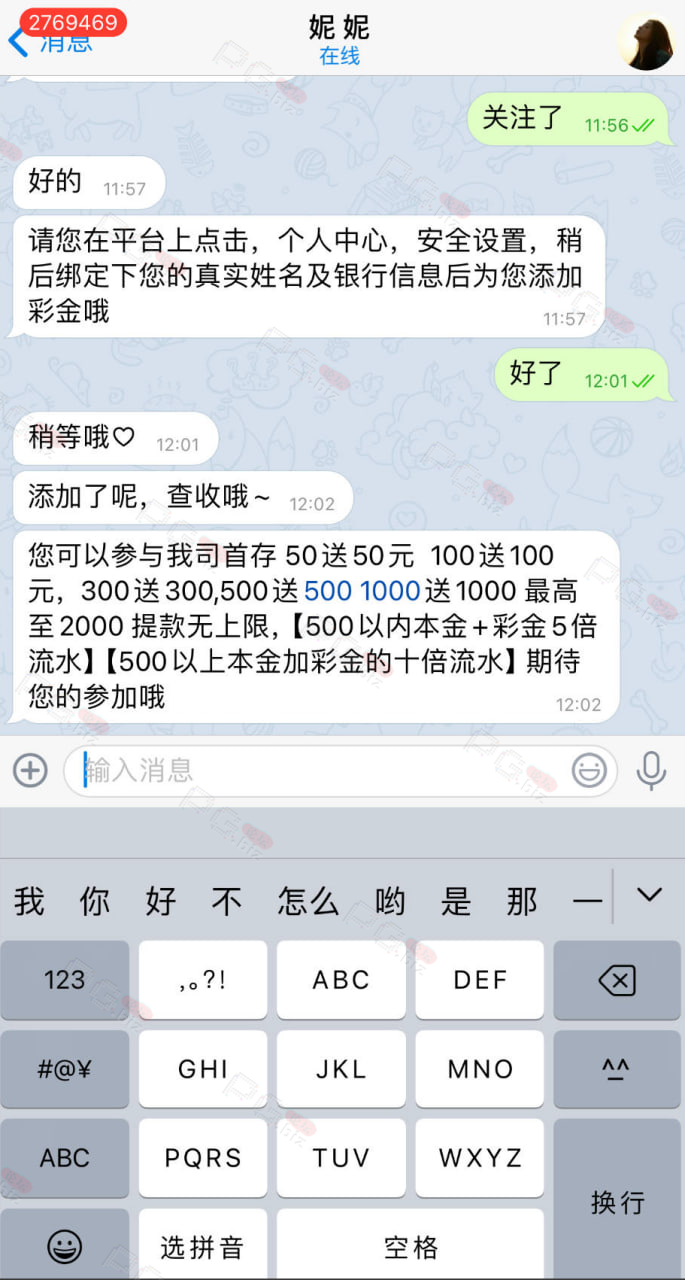Open the sticker emoji picker

[x=589, y=770]
